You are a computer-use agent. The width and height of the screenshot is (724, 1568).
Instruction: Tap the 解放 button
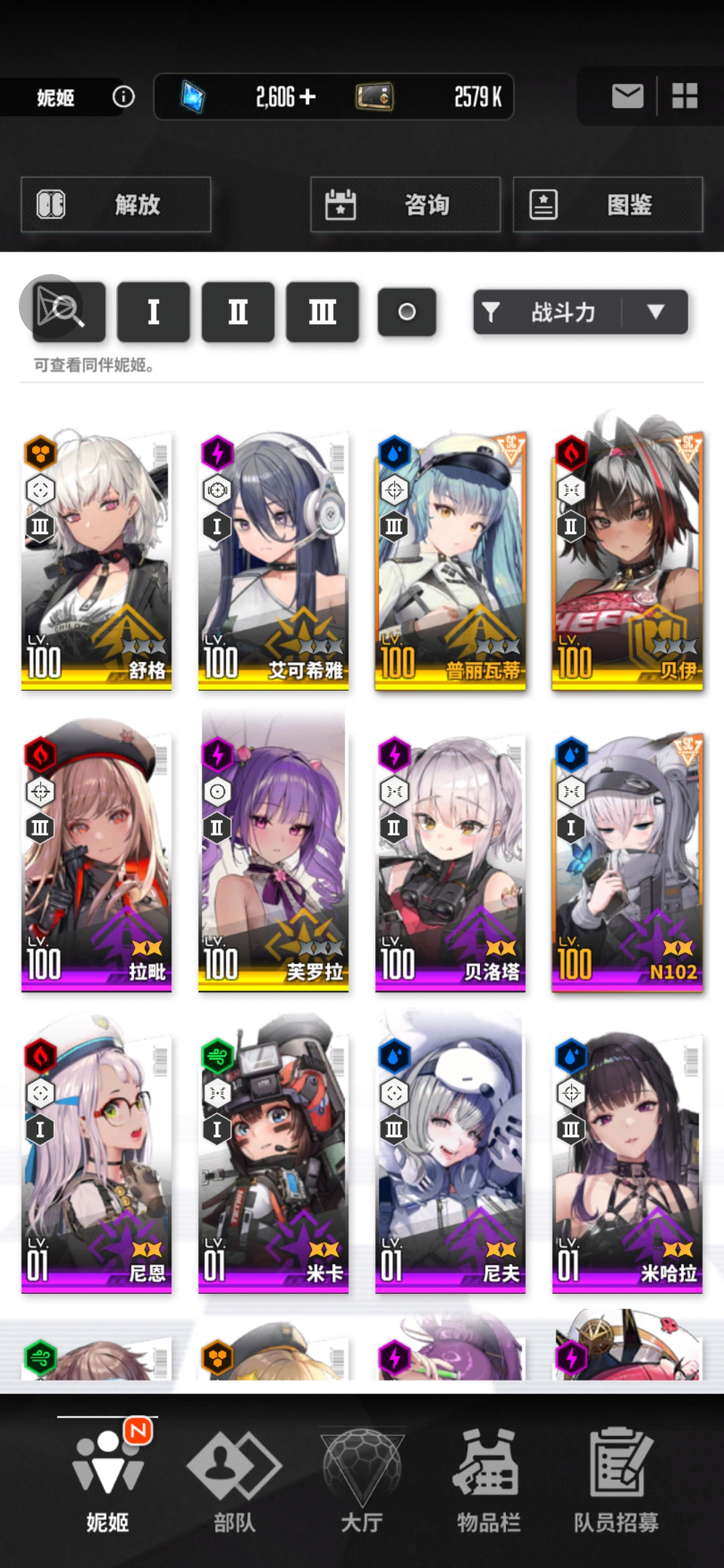click(116, 204)
